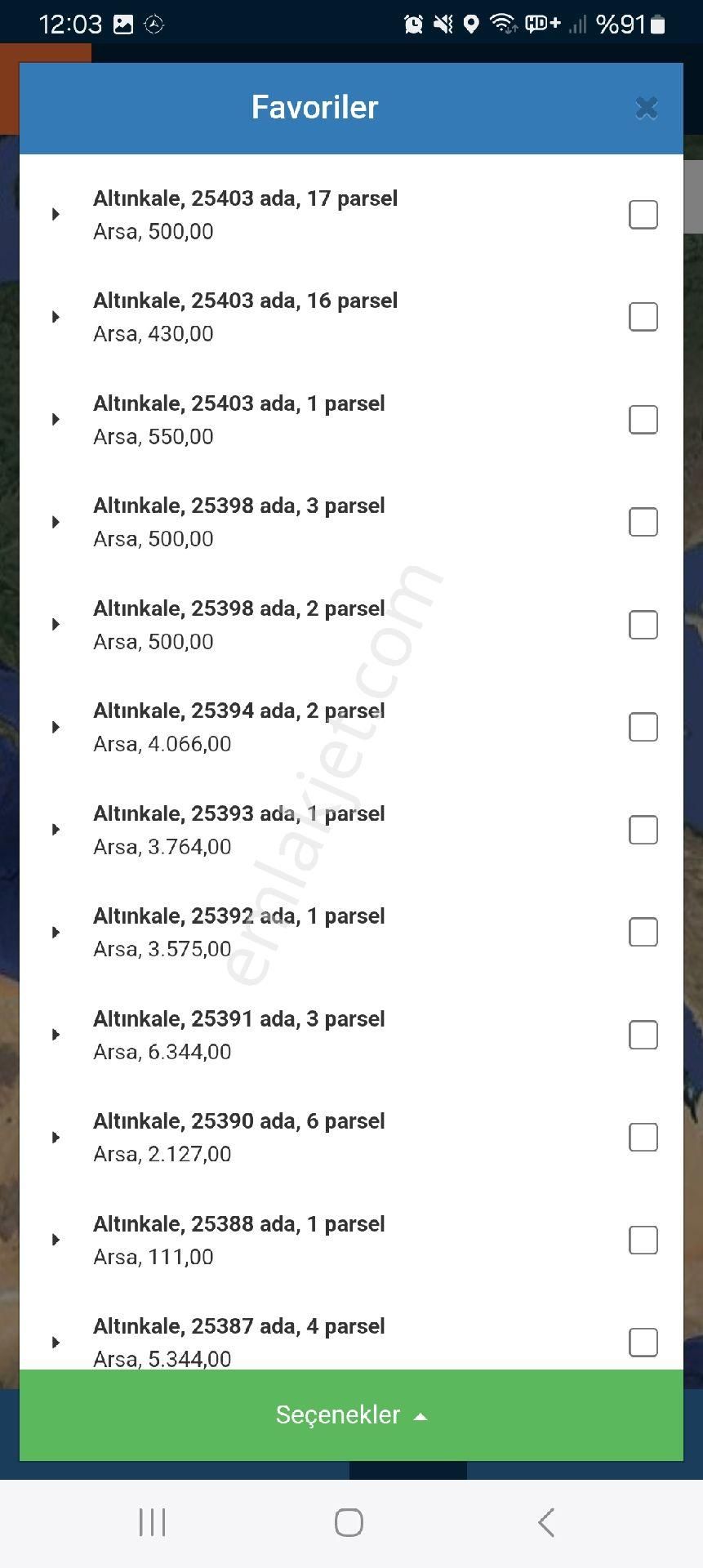The width and height of the screenshot is (703, 1568).
Task: Expand details of 25390 ada, 6 parsel
Action: pos(56,1137)
